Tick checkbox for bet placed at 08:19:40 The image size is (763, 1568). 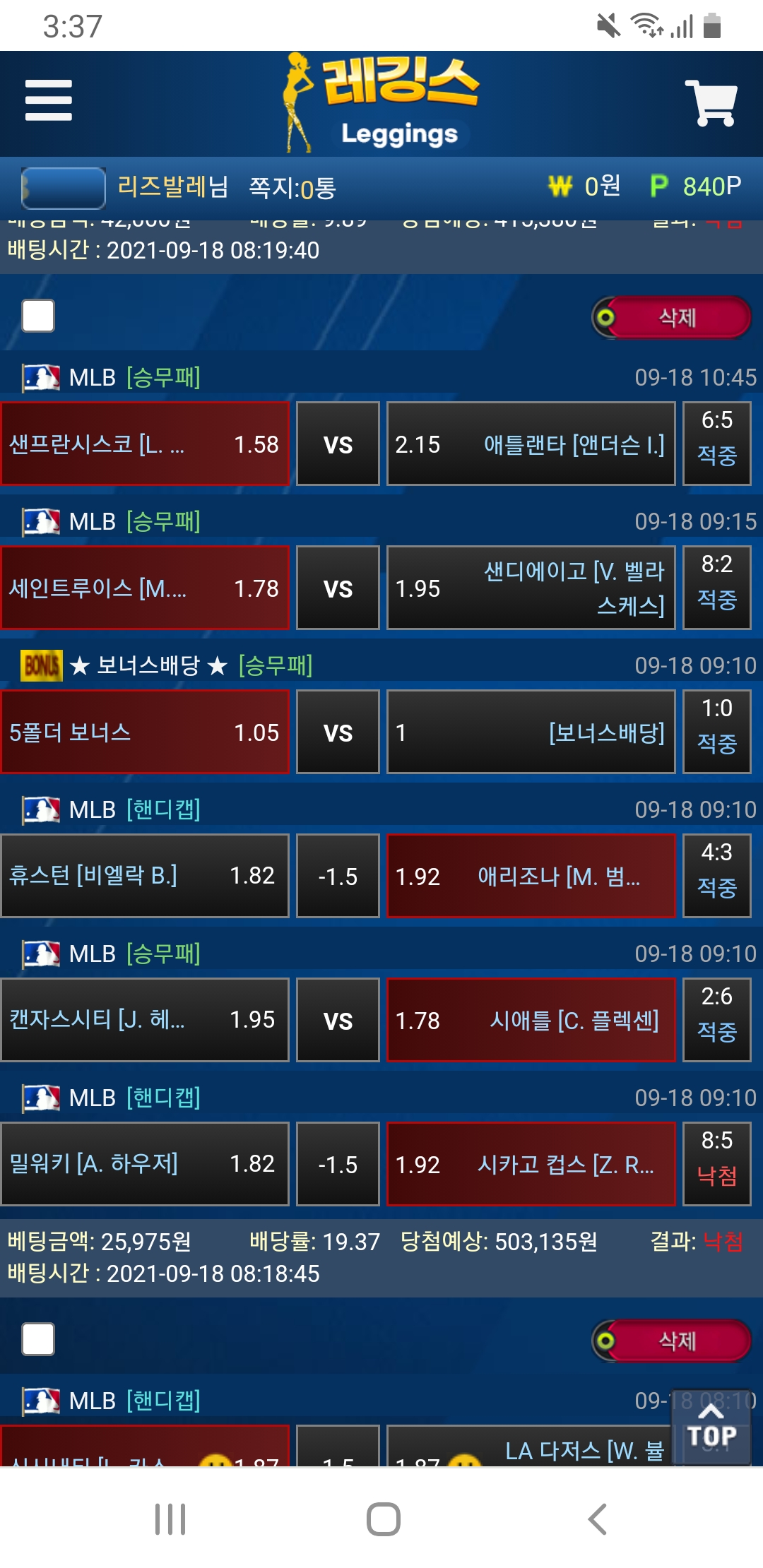[x=38, y=316]
